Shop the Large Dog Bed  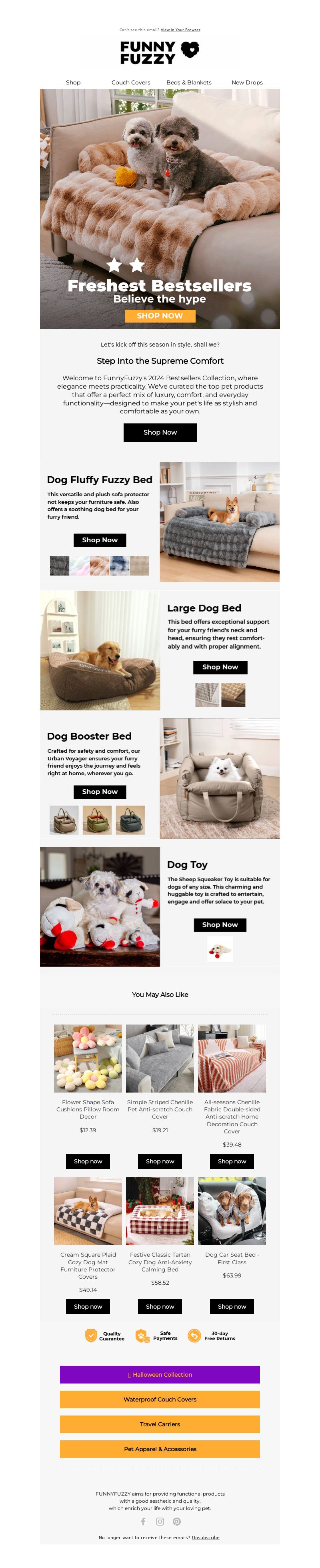pyautogui.click(x=220, y=667)
